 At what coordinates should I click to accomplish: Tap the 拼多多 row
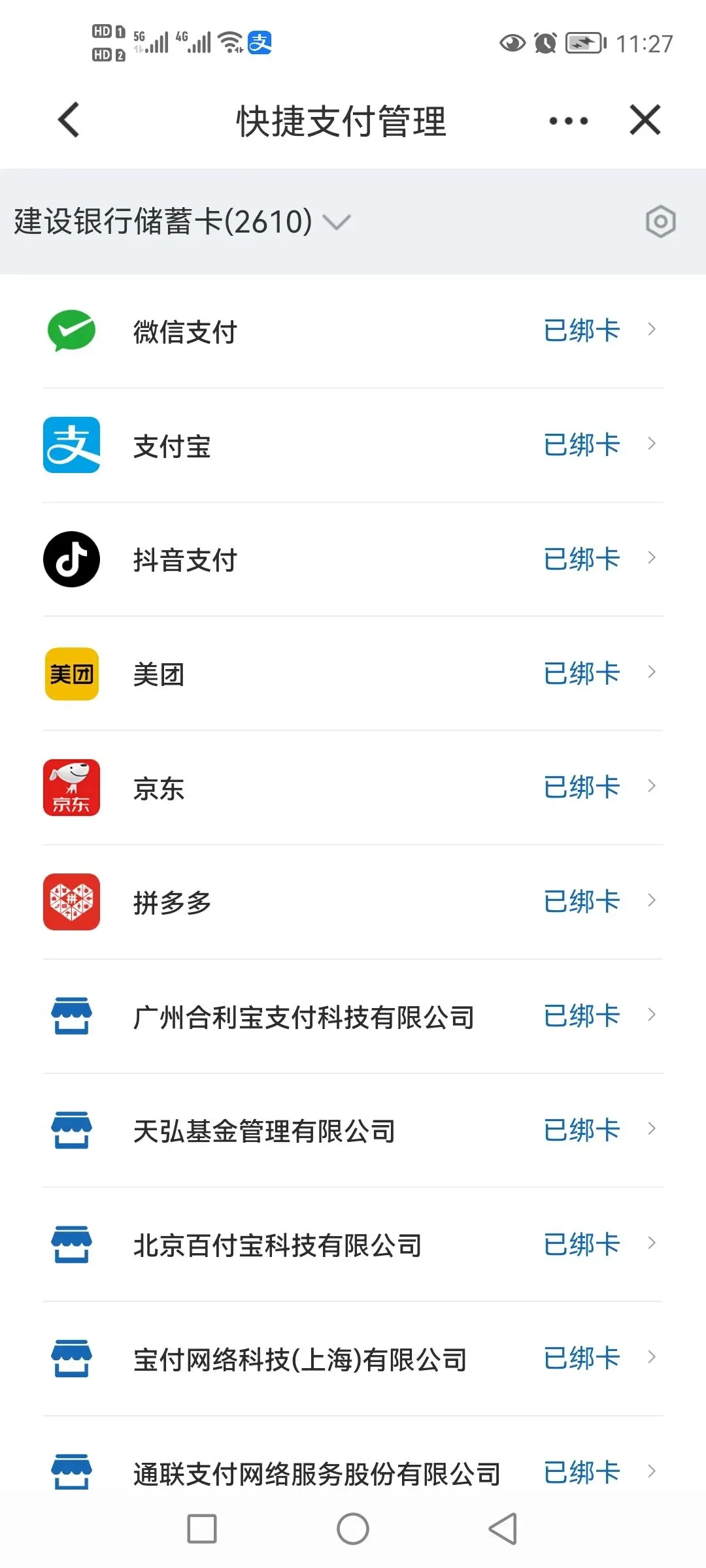tap(353, 902)
